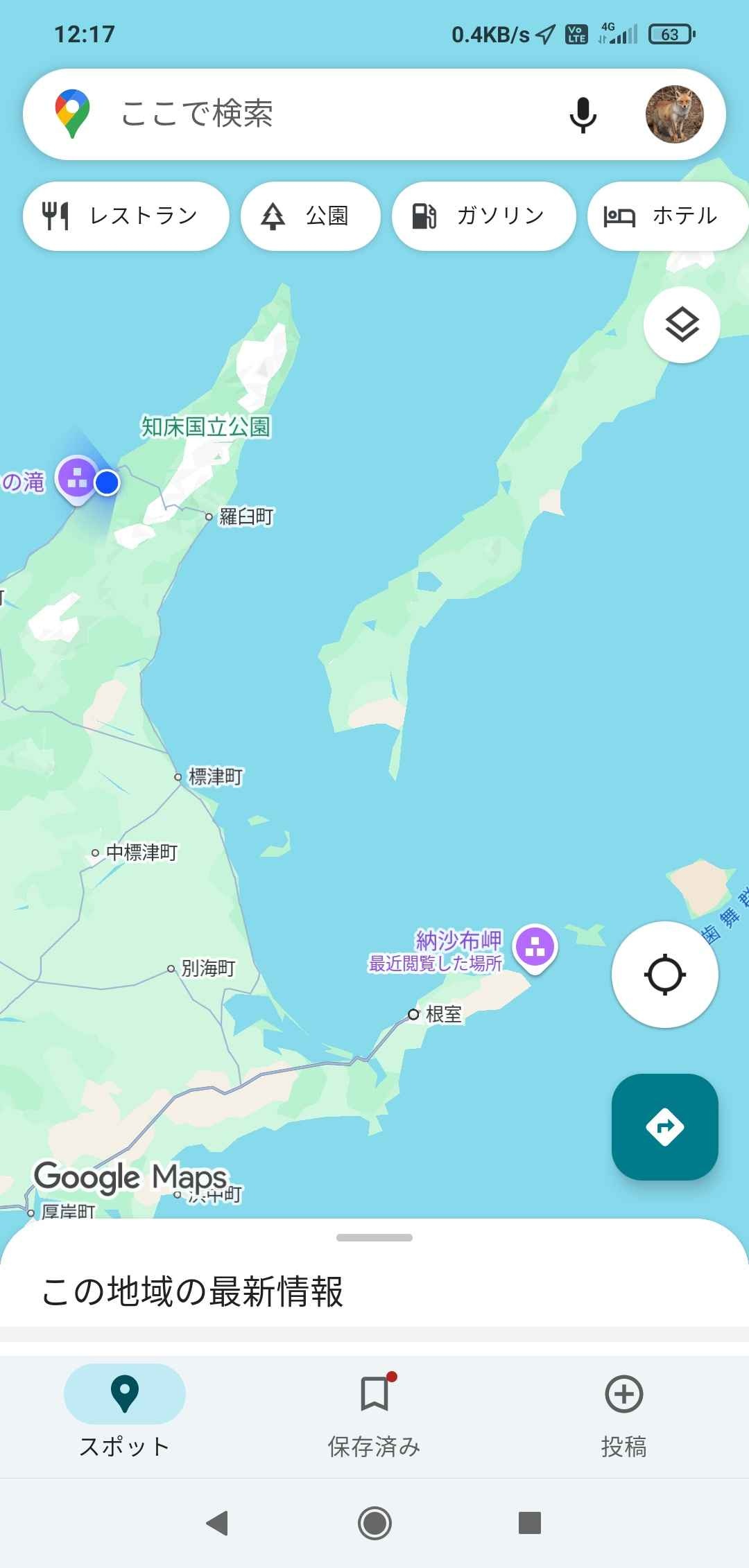The width and height of the screenshot is (749, 1568).
Task: Open the account profile picture
Action: pos(674,114)
